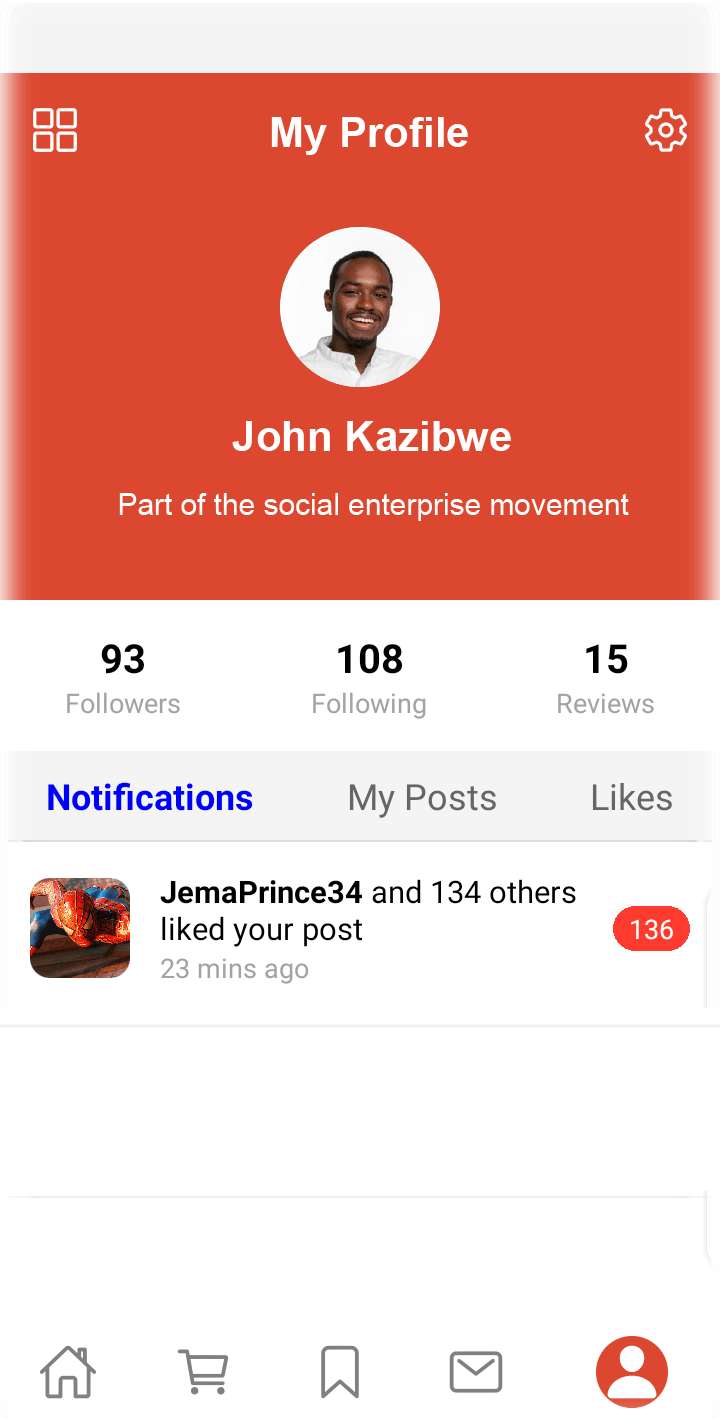Go to the home tab

[x=68, y=1372]
